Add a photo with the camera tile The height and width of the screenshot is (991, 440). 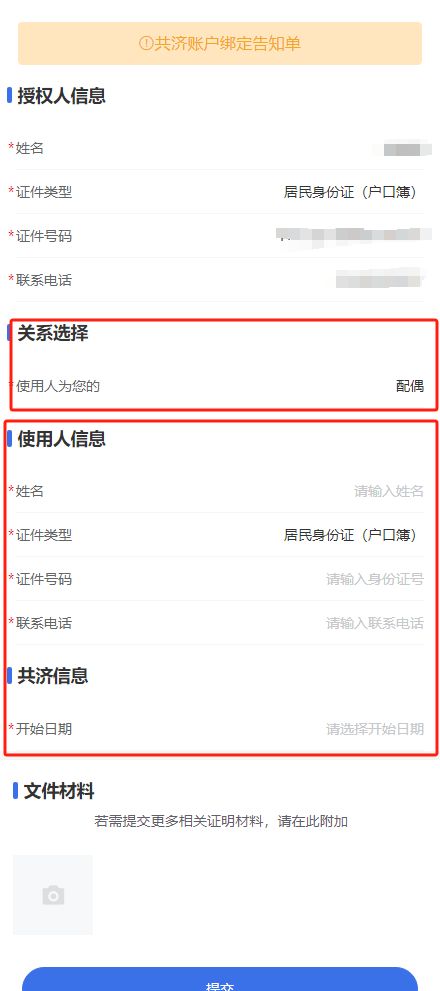53,895
